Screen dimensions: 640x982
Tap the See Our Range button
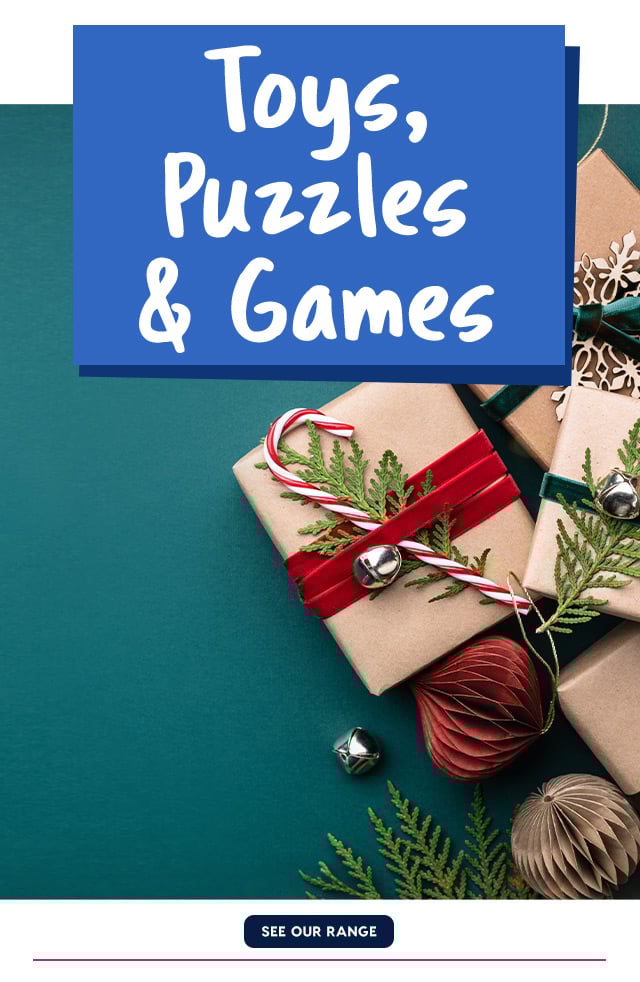(319, 931)
